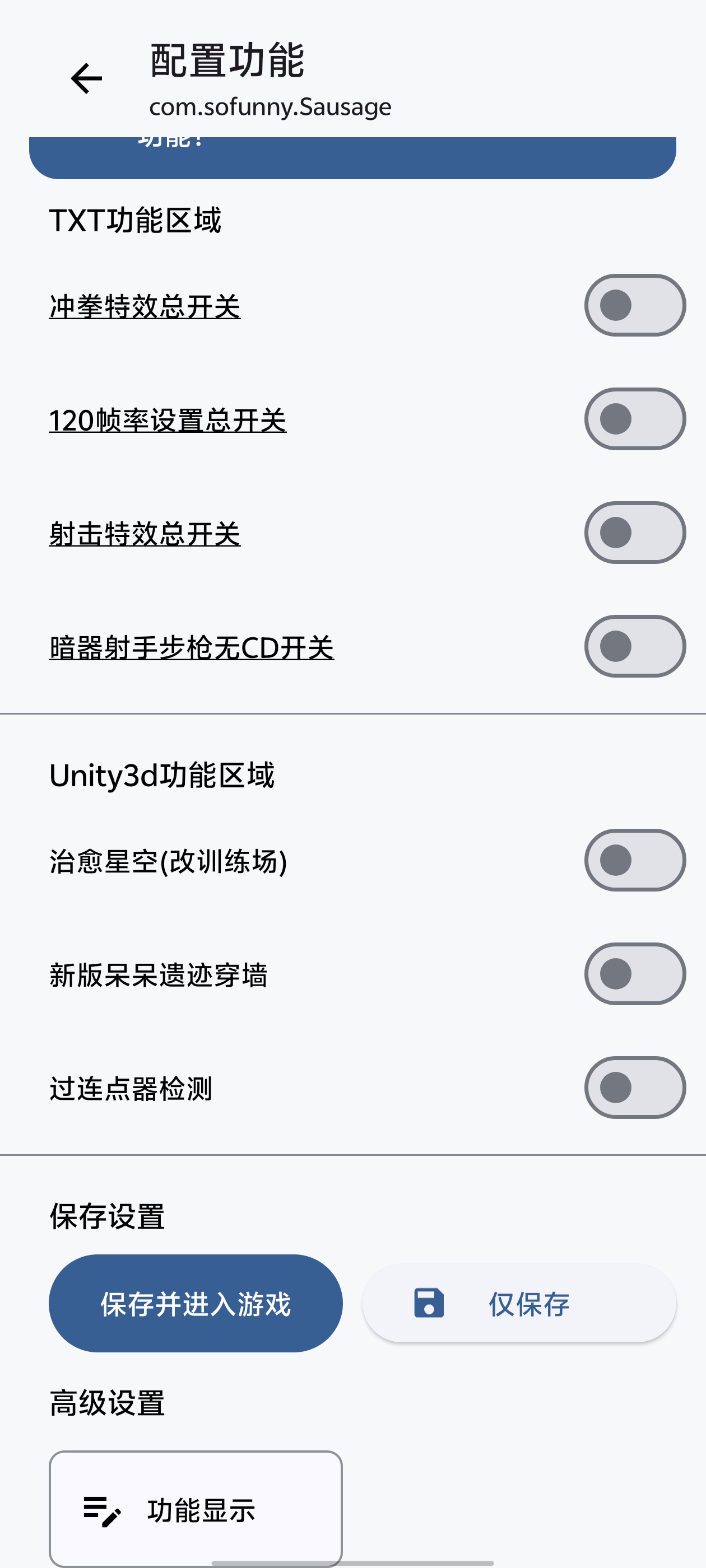
Task: Open the 冲拳特效总开关 underlined link
Action: click(x=145, y=306)
